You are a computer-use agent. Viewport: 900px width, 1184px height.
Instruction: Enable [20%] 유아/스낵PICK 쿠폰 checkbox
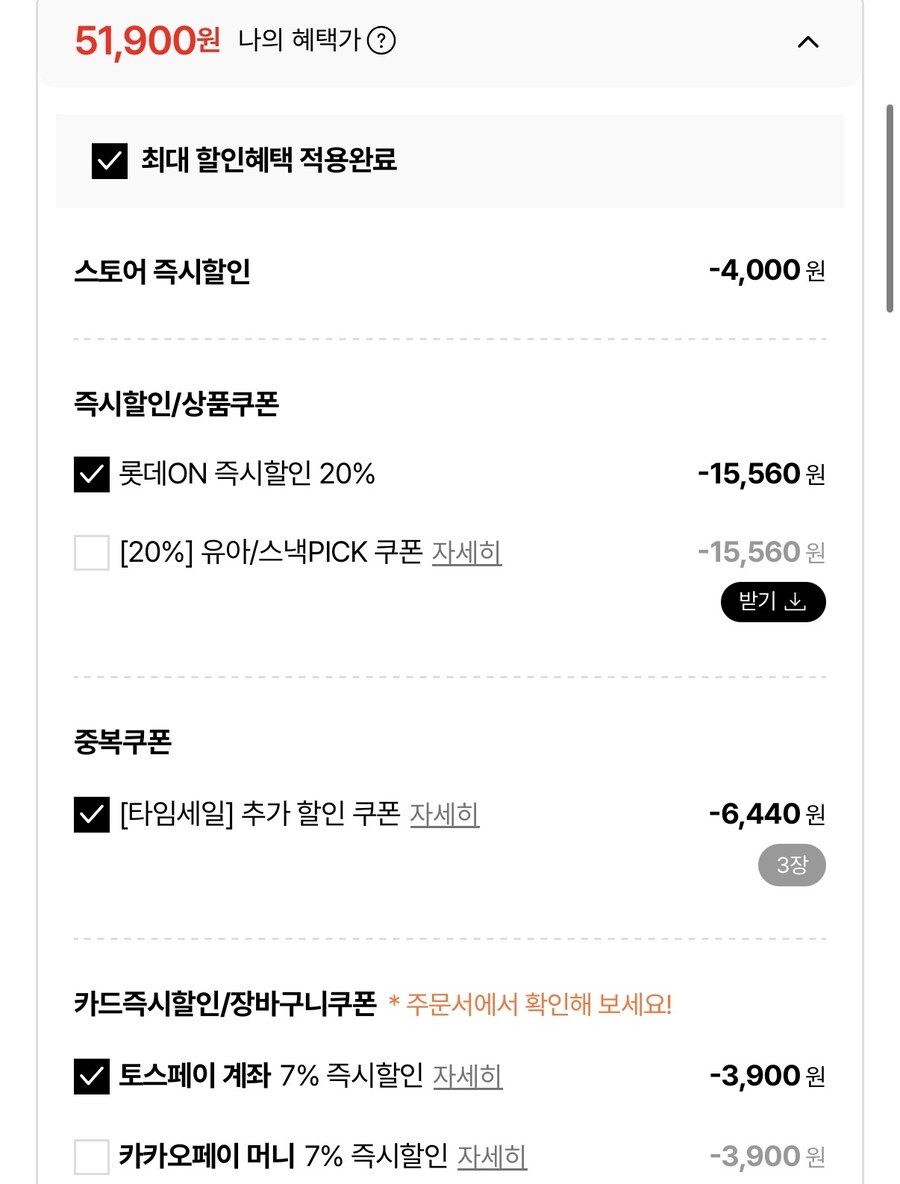(91, 553)
